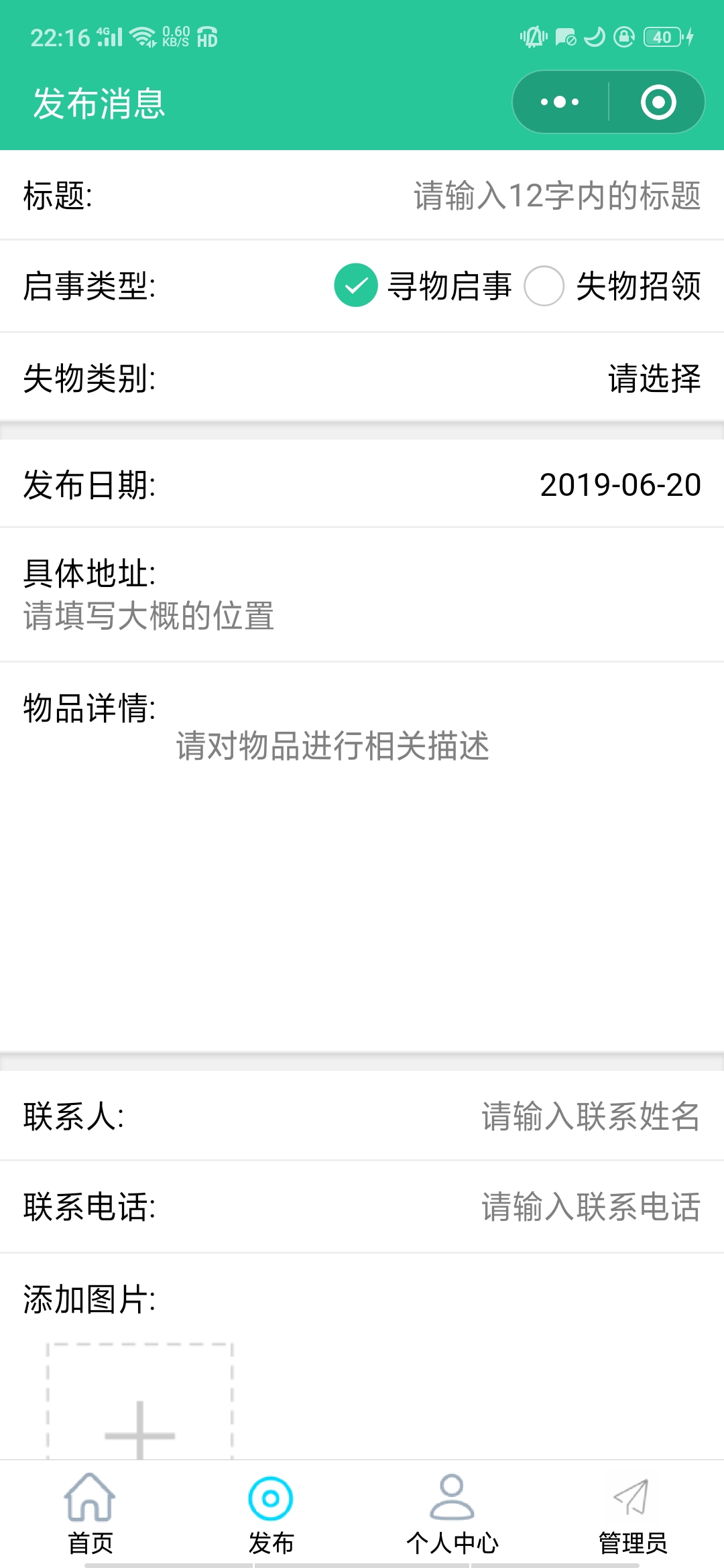The height and width of the screenshot is (1568, 724).
Task: Tap the battery level indicator
Action: [x=662, y=37]
